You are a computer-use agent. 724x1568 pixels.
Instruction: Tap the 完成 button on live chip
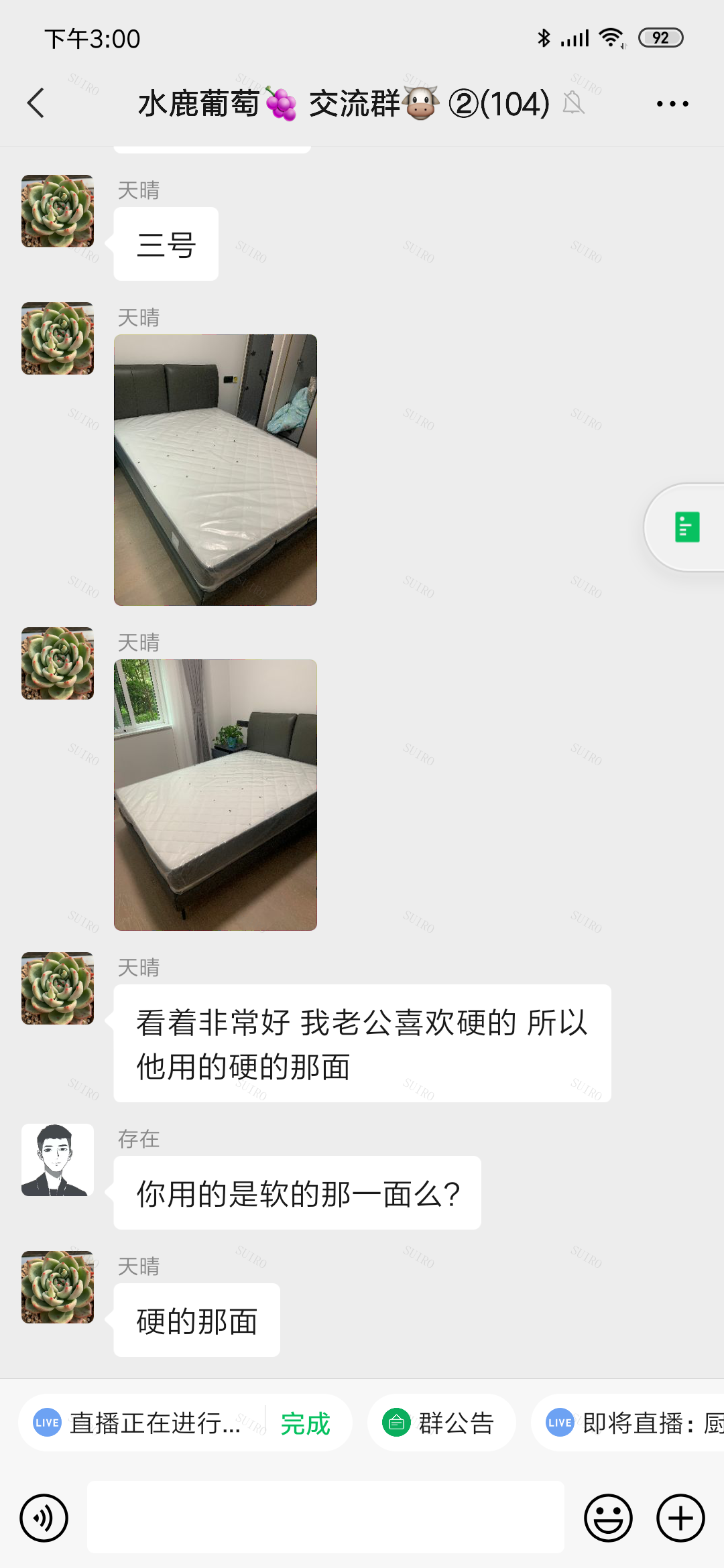coord(306,1423)
